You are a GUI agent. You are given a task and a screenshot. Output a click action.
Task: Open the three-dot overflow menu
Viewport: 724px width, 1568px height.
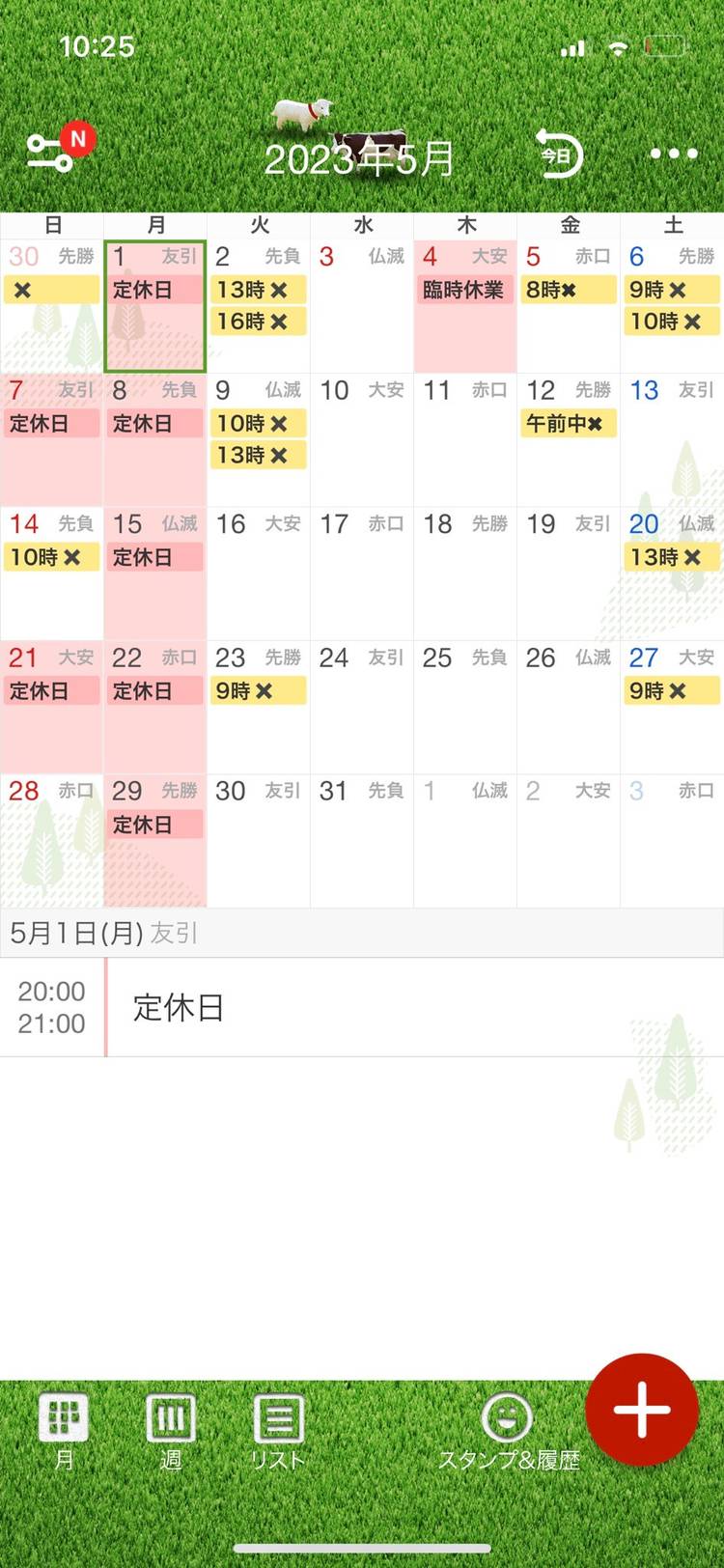673,154
